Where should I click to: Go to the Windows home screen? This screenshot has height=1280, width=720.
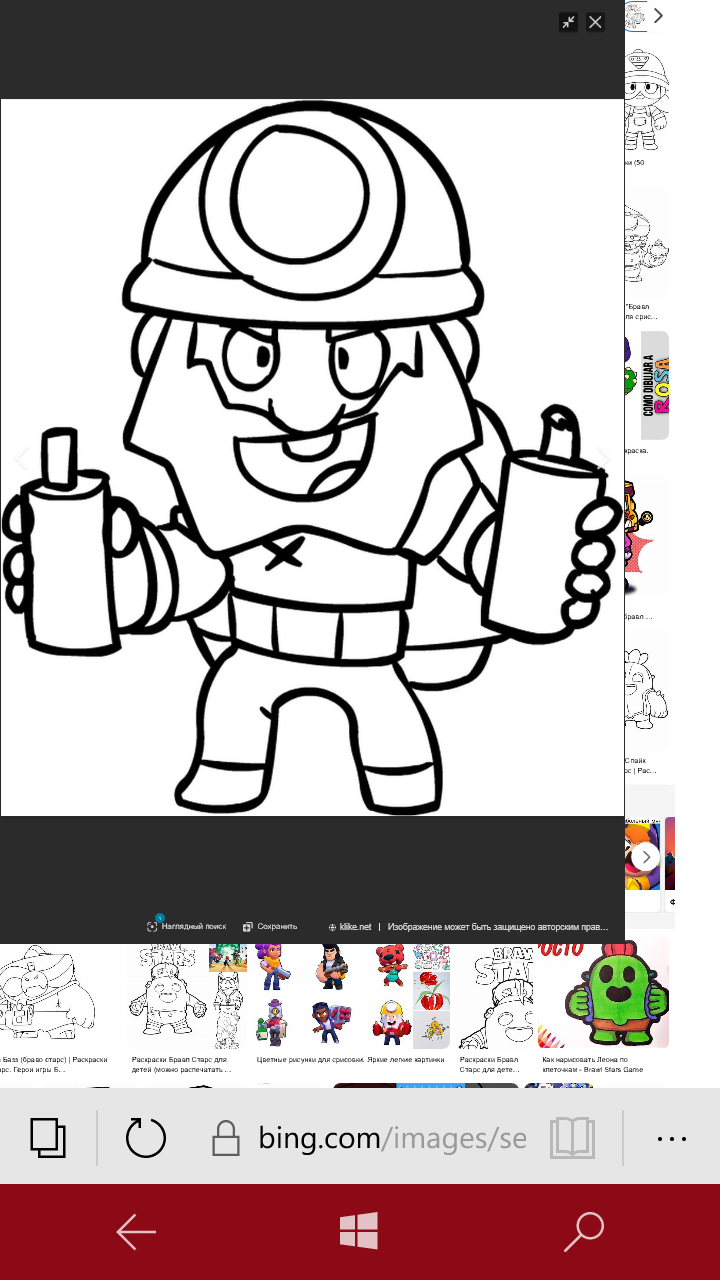pos(359,1231)
